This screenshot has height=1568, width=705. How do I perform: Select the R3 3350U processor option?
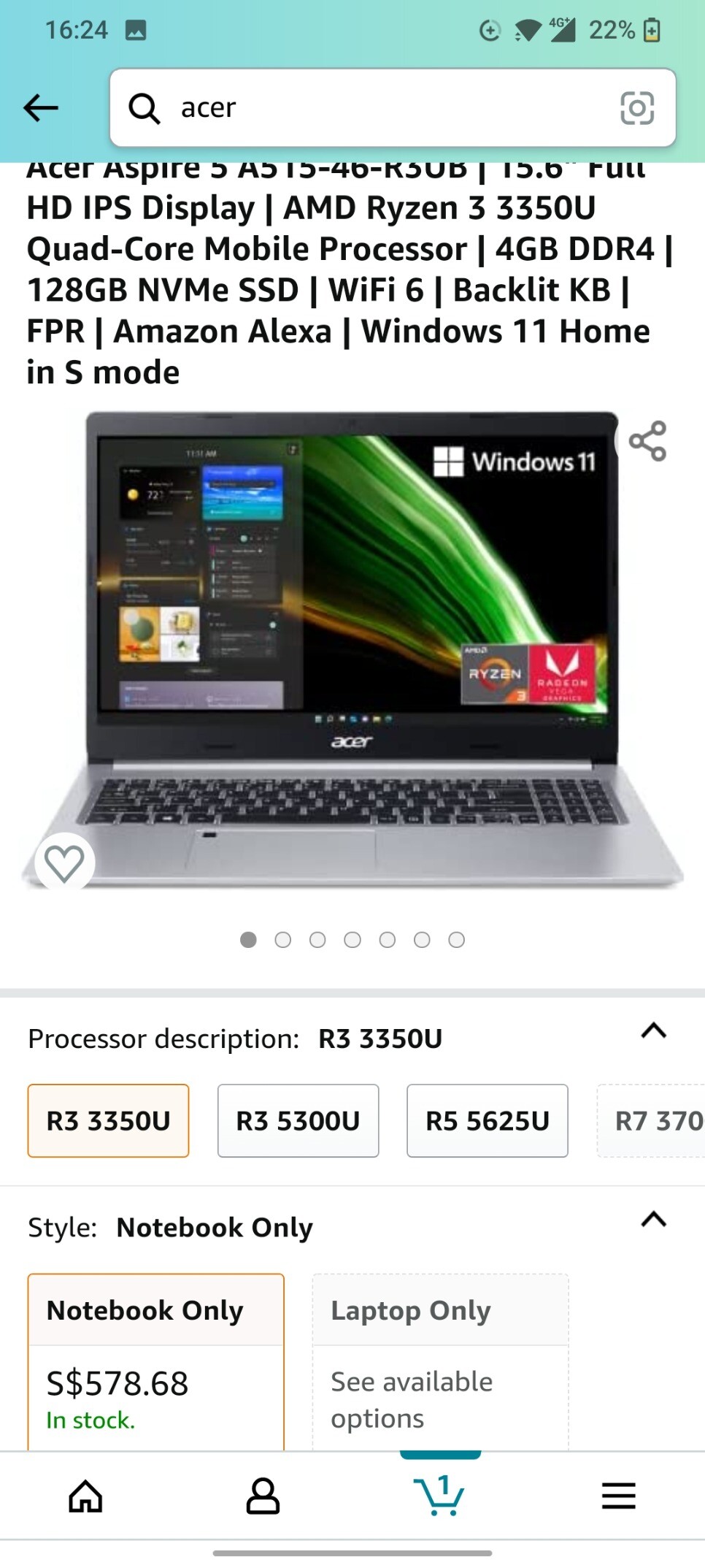pyautogui.click(x=108, y=1121)
